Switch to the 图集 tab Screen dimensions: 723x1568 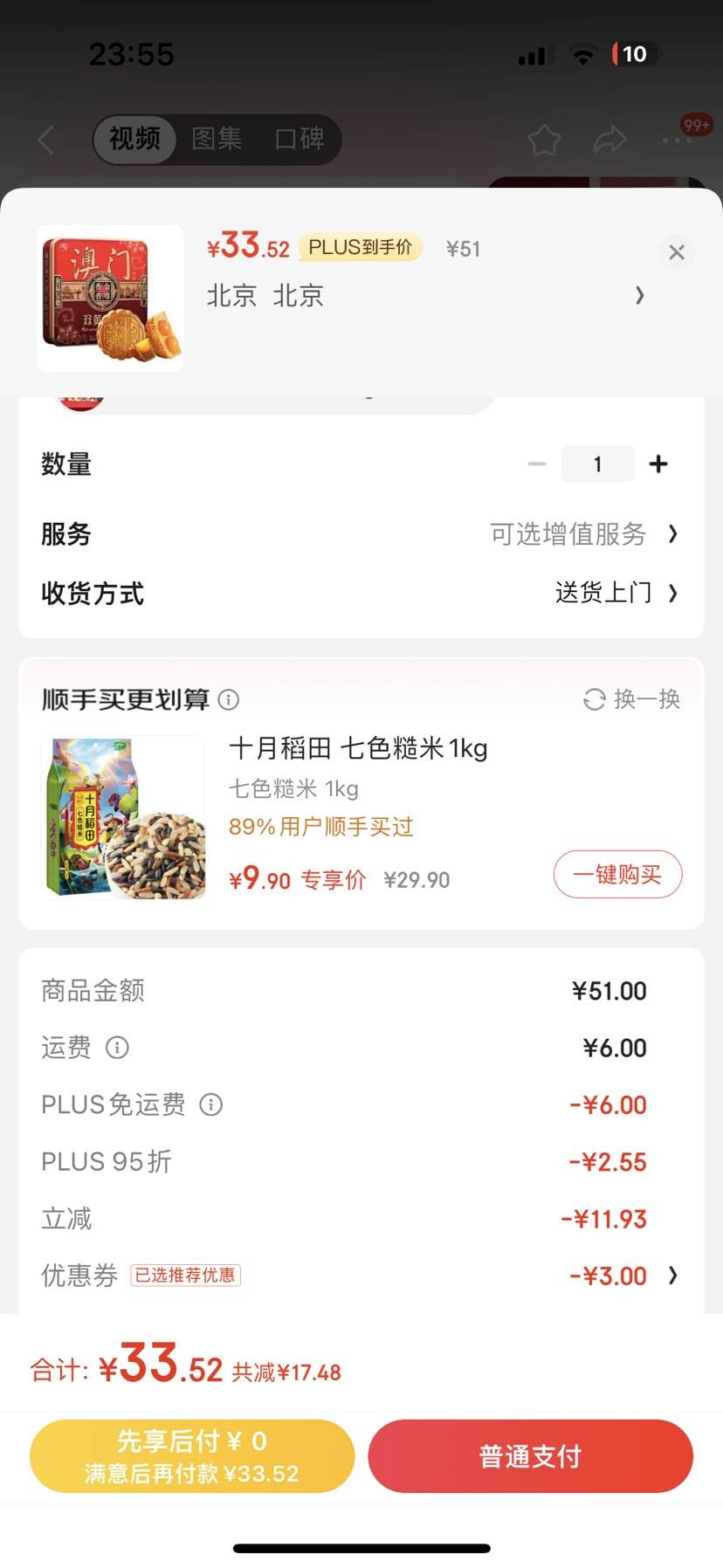pyautogui.click(x=216, y=140)
